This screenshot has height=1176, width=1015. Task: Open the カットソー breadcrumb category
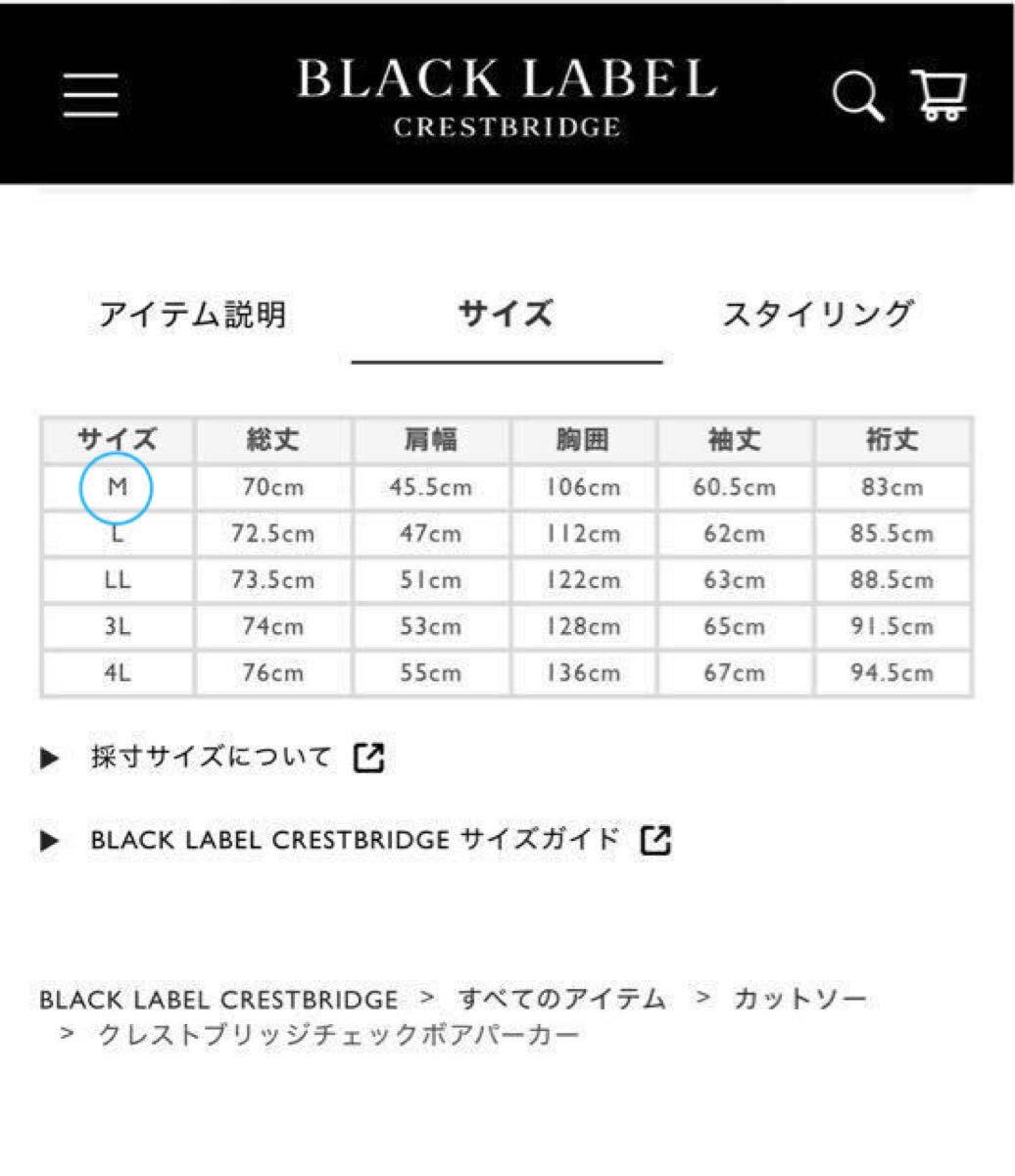pos(799,1000)
